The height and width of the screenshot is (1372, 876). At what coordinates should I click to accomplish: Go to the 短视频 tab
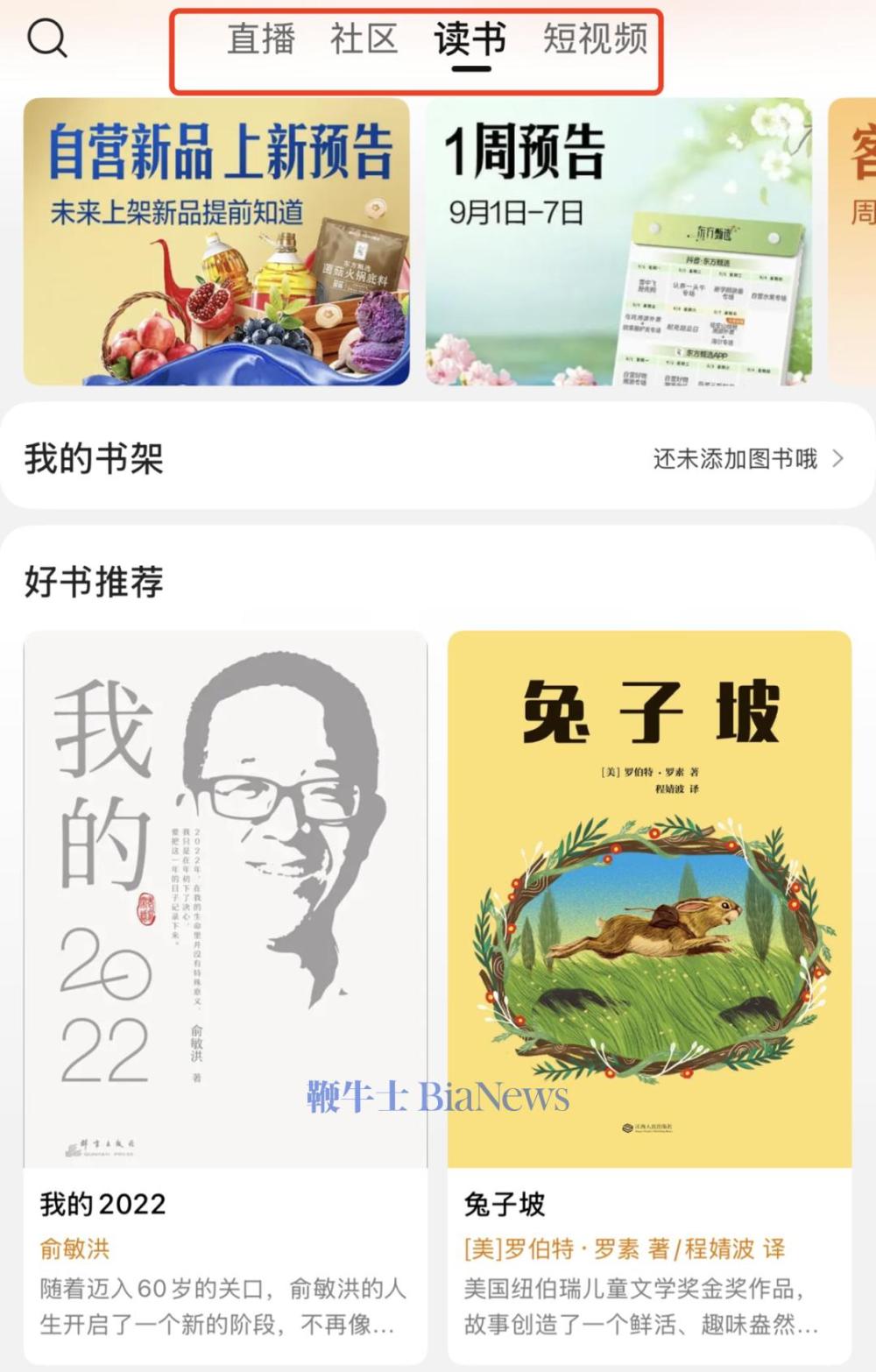pyautogui.click(x=595, y=39)
